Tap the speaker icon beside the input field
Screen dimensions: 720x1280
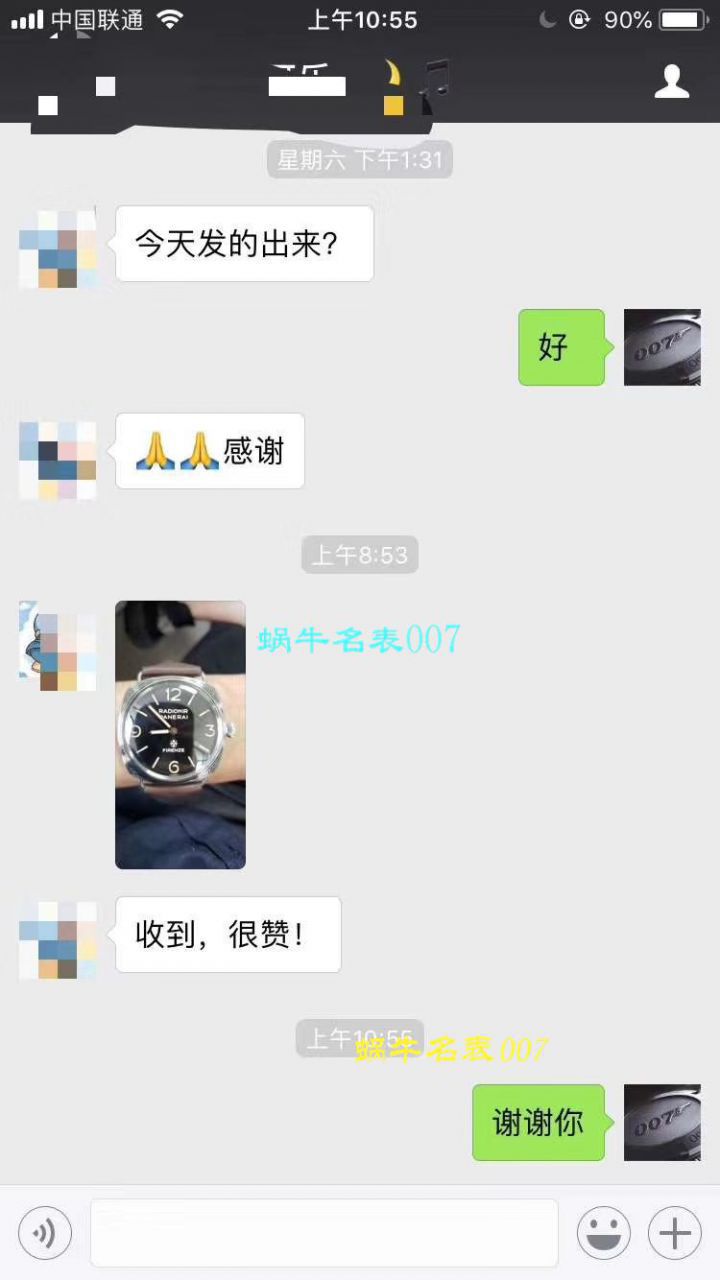click(43, 1232)
